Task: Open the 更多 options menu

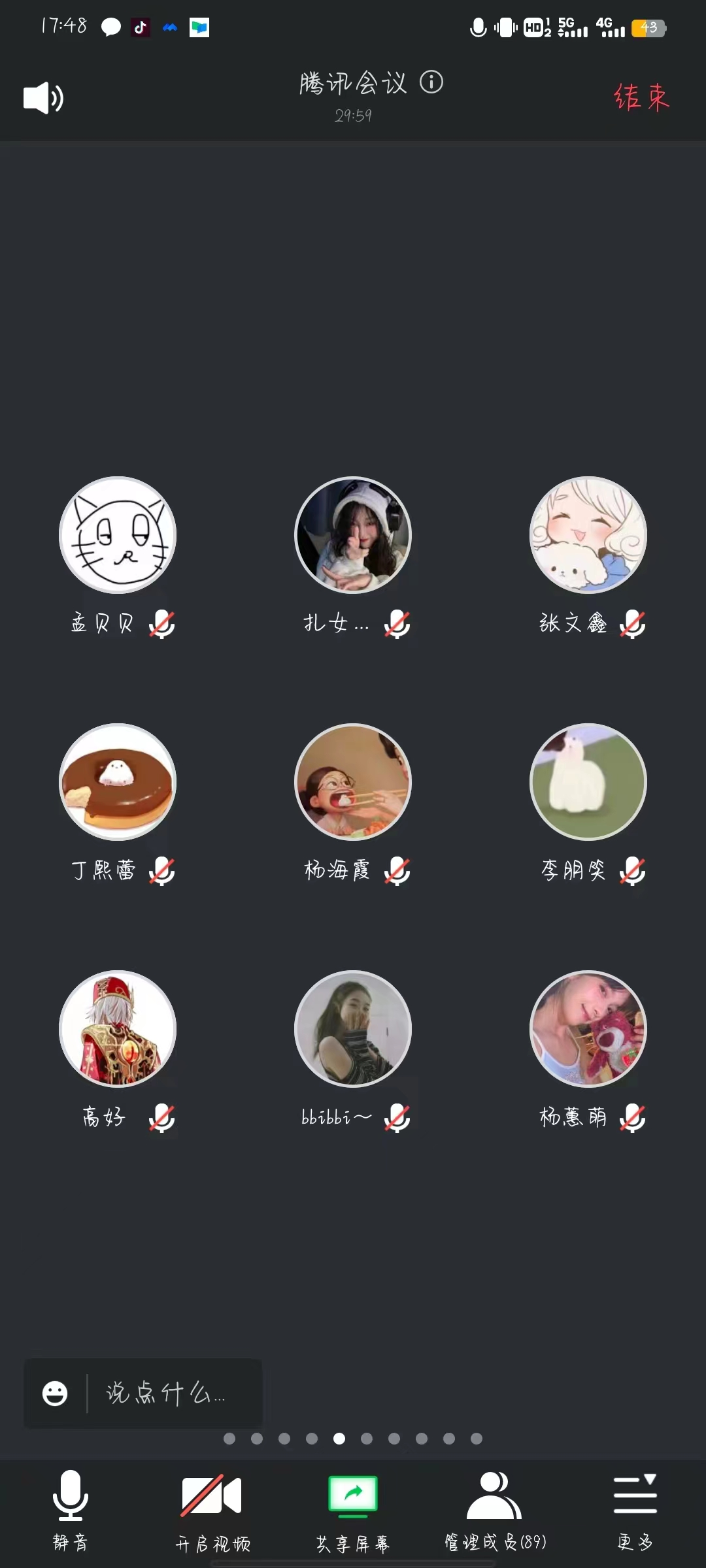Action: (635, 1510)
